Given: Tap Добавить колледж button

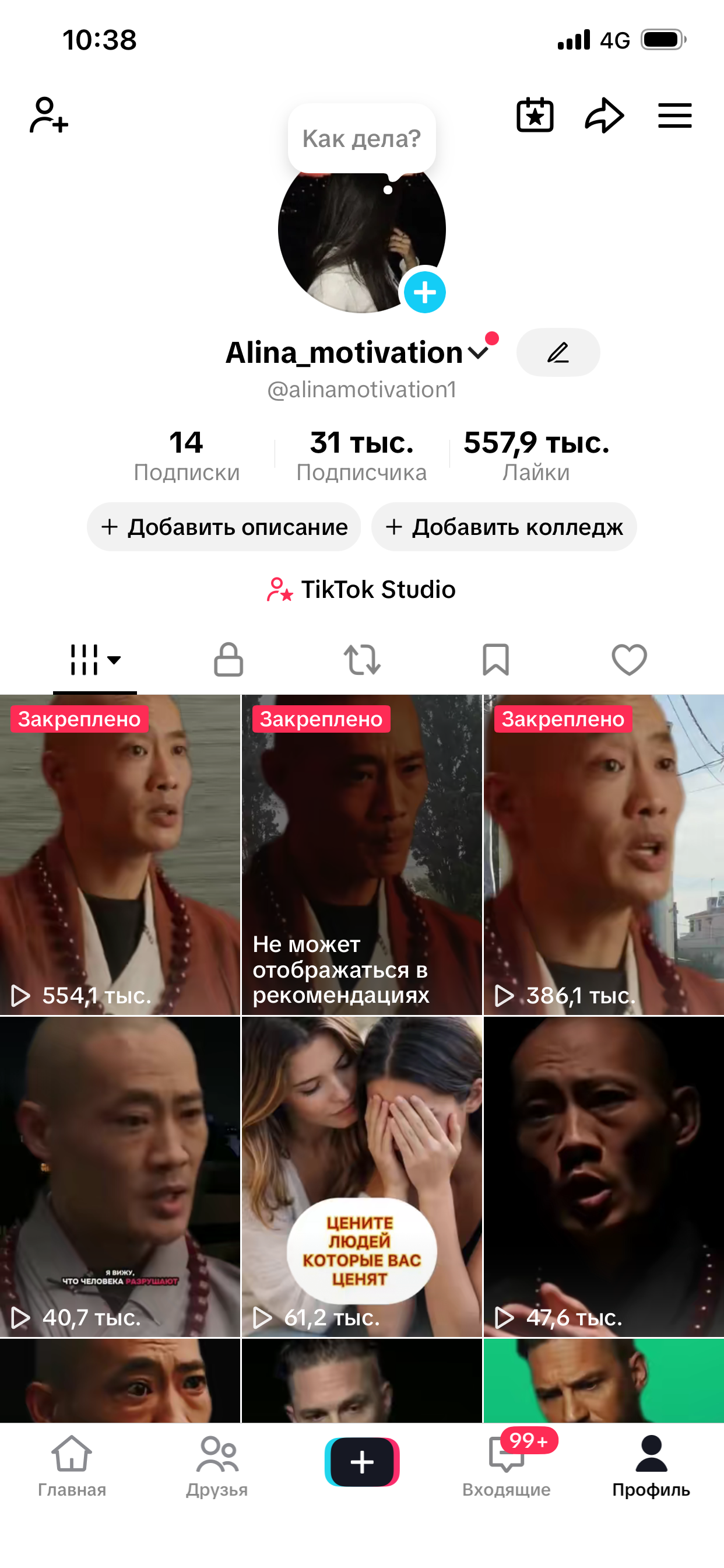Looking at the screenshot, I should point(504,527).
